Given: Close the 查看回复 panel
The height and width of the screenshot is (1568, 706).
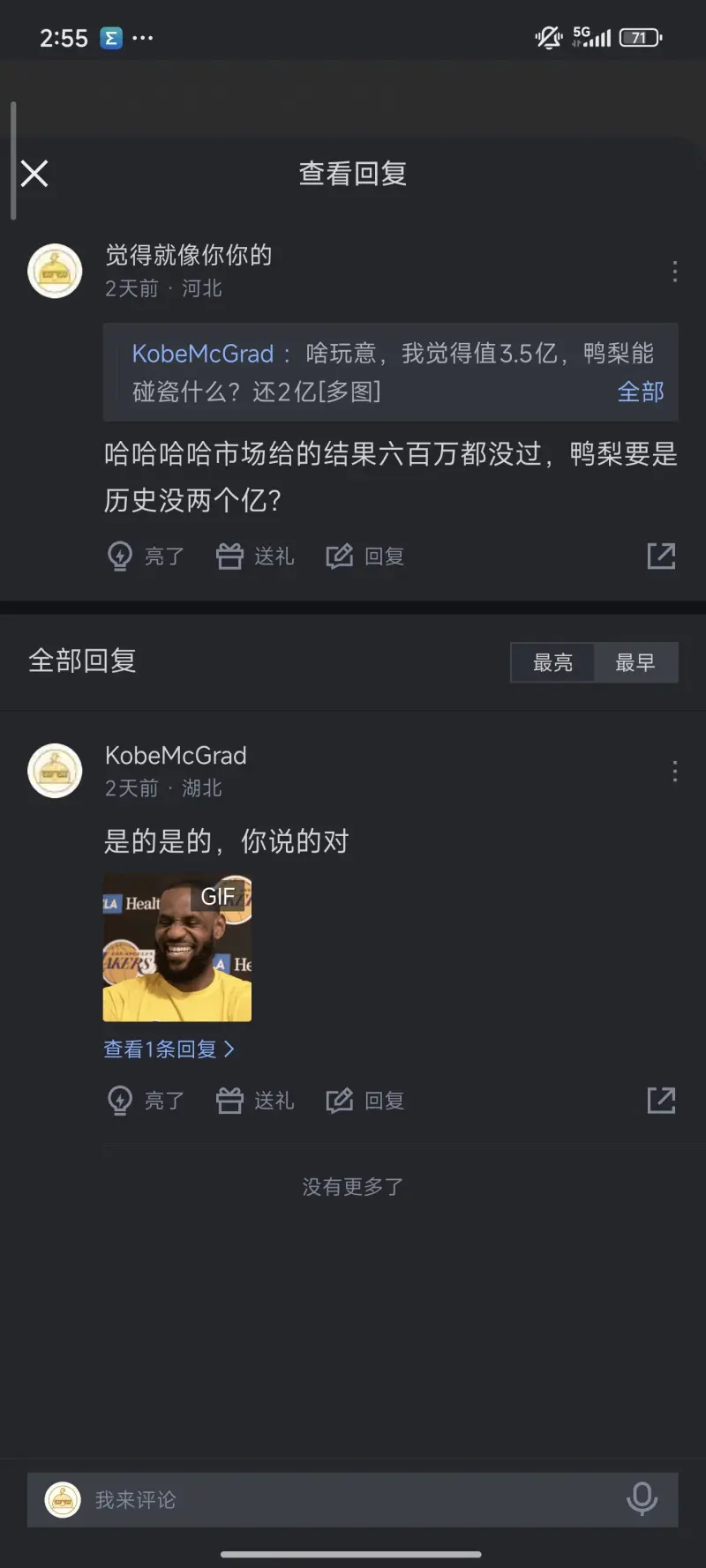Looking at the screenshot, I should (34, 174).
